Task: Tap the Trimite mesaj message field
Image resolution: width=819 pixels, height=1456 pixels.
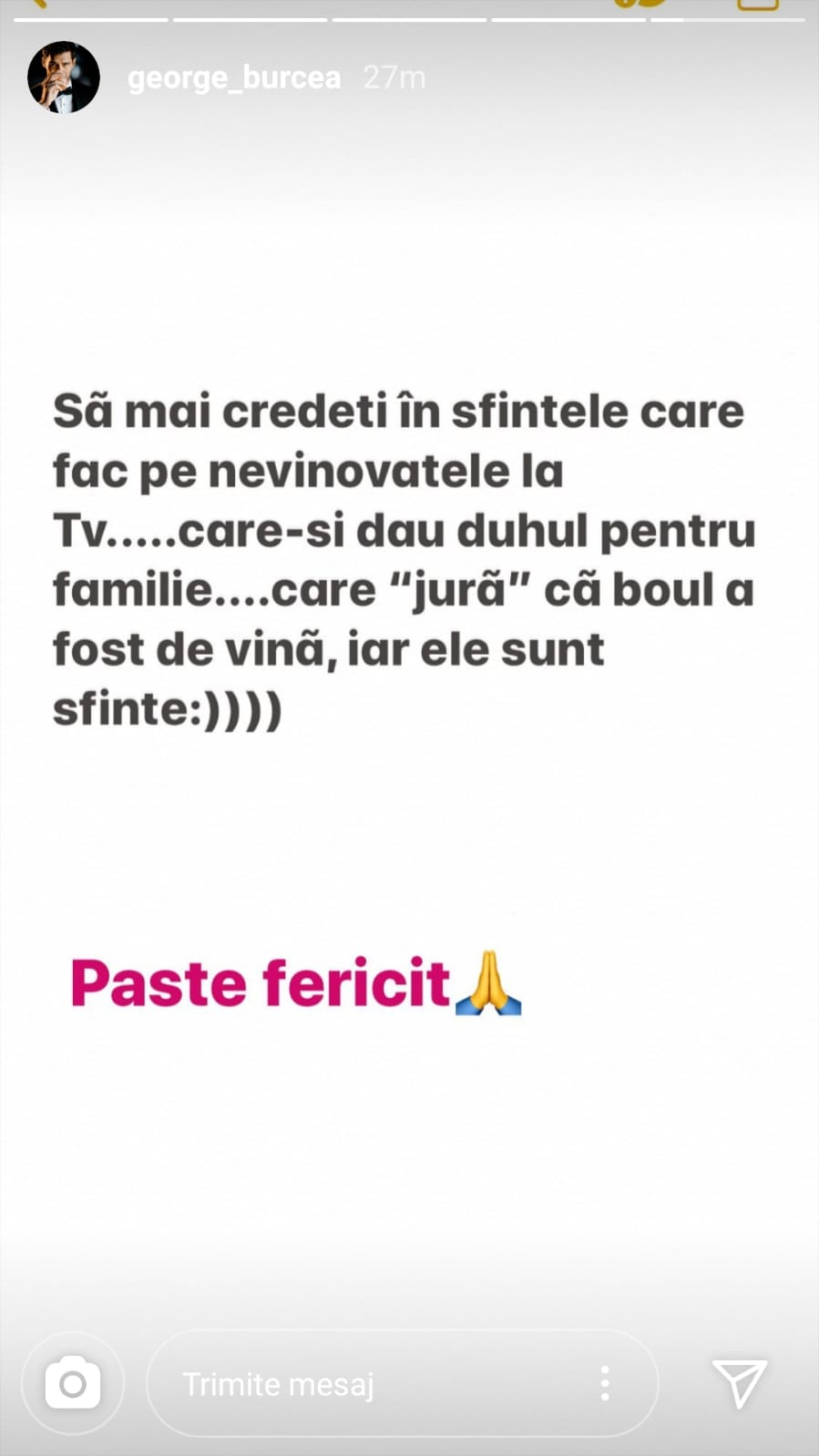Action: coord(364,1384)
